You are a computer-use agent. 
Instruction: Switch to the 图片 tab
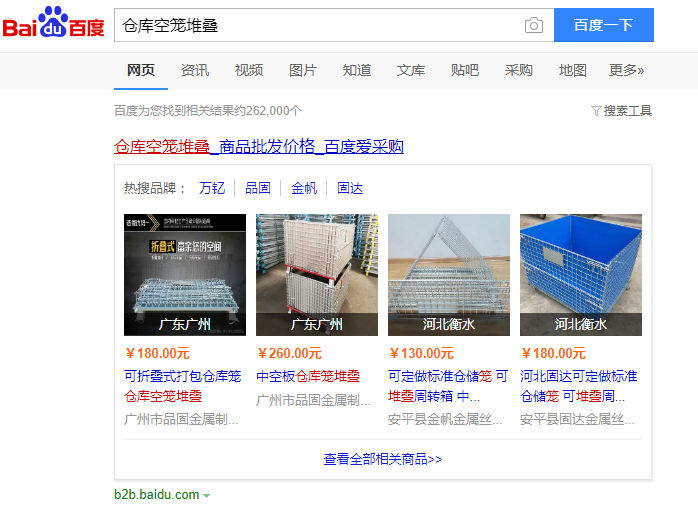(x=303, y=70)
